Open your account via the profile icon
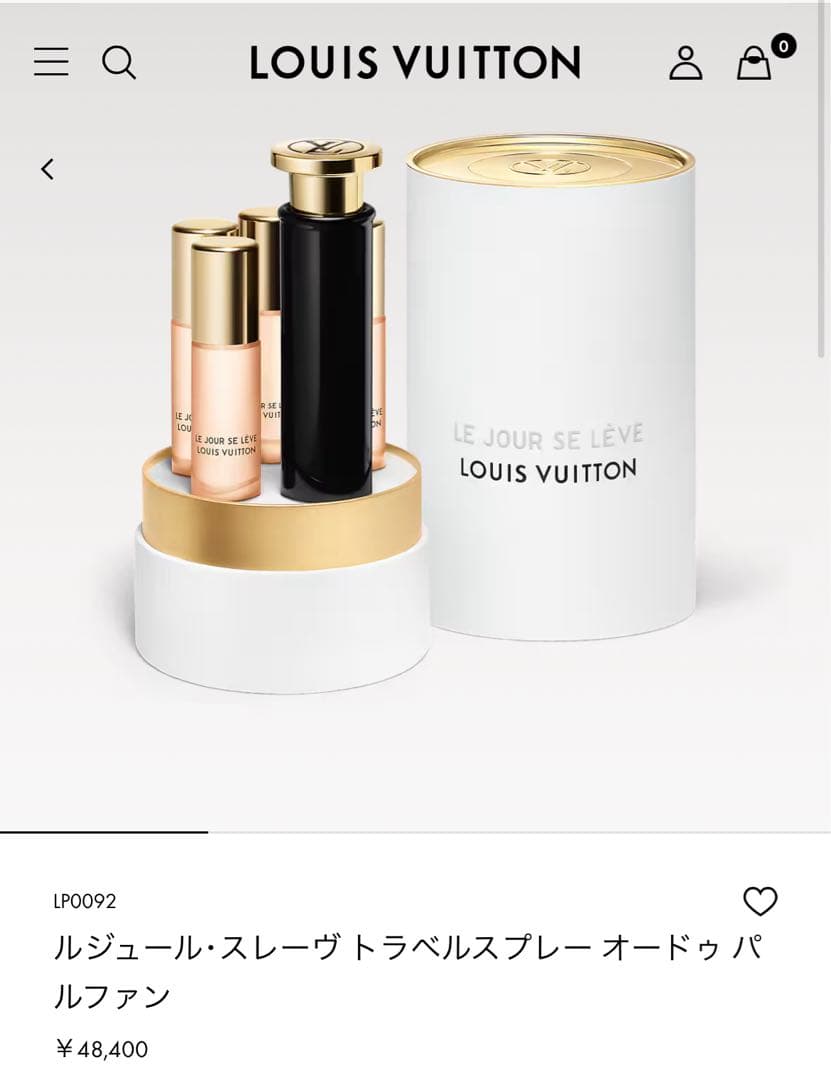Screen dimensions: 831x1080 point(688,62)
